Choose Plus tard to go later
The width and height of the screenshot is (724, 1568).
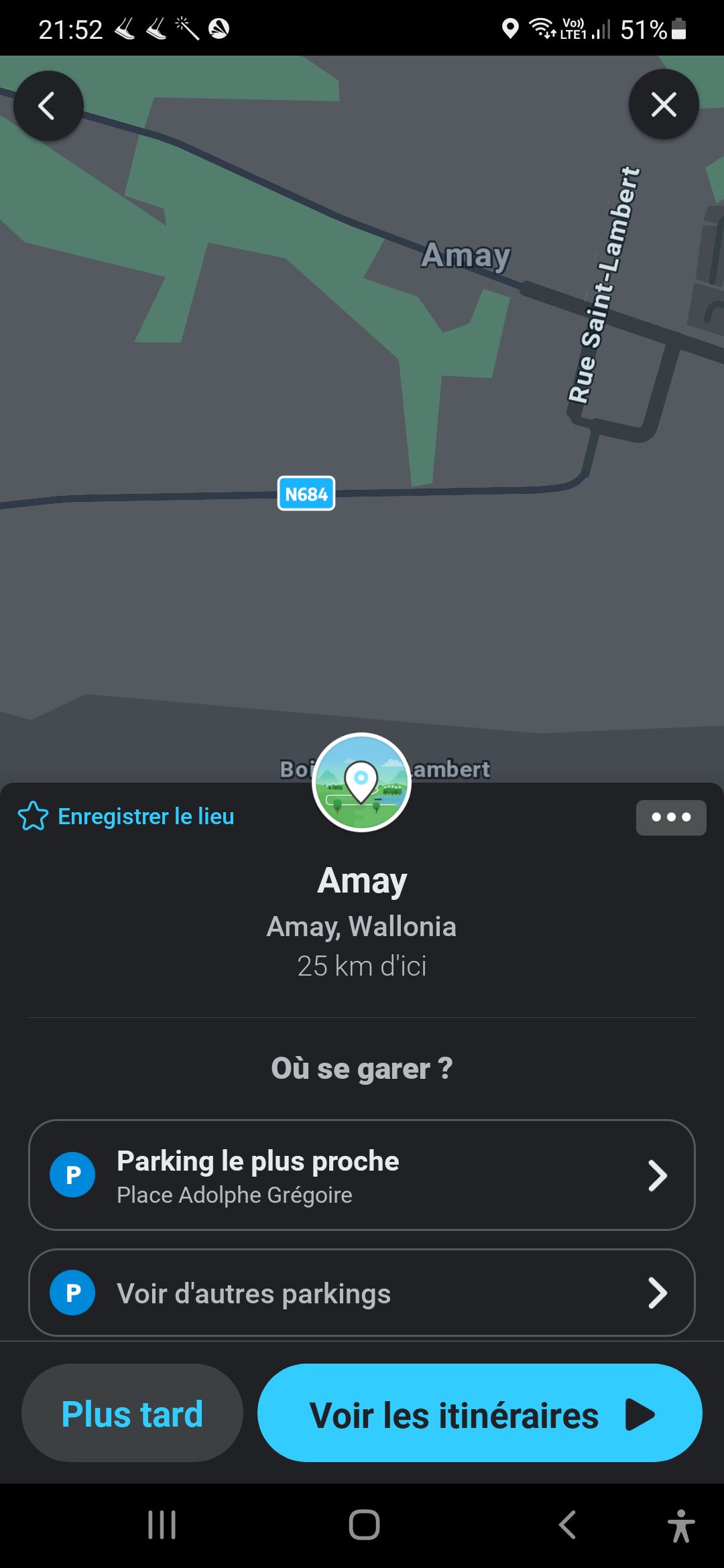pos(132,1414)
